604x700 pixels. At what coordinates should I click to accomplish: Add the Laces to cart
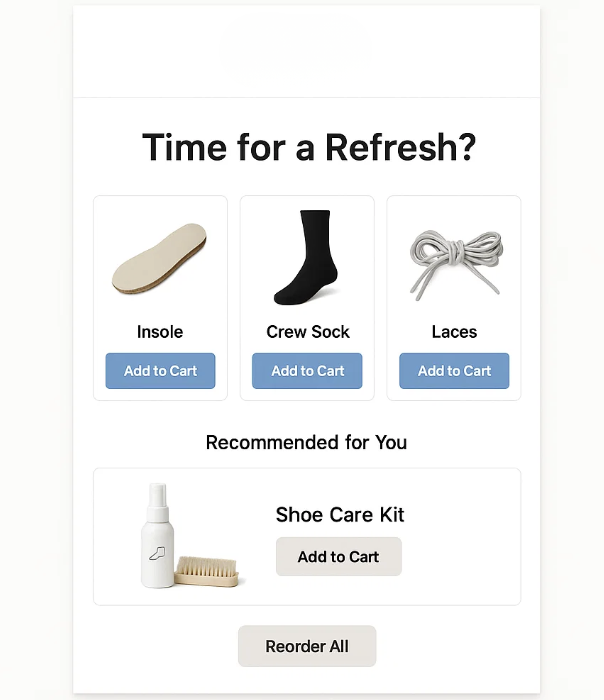pos(454,371)
